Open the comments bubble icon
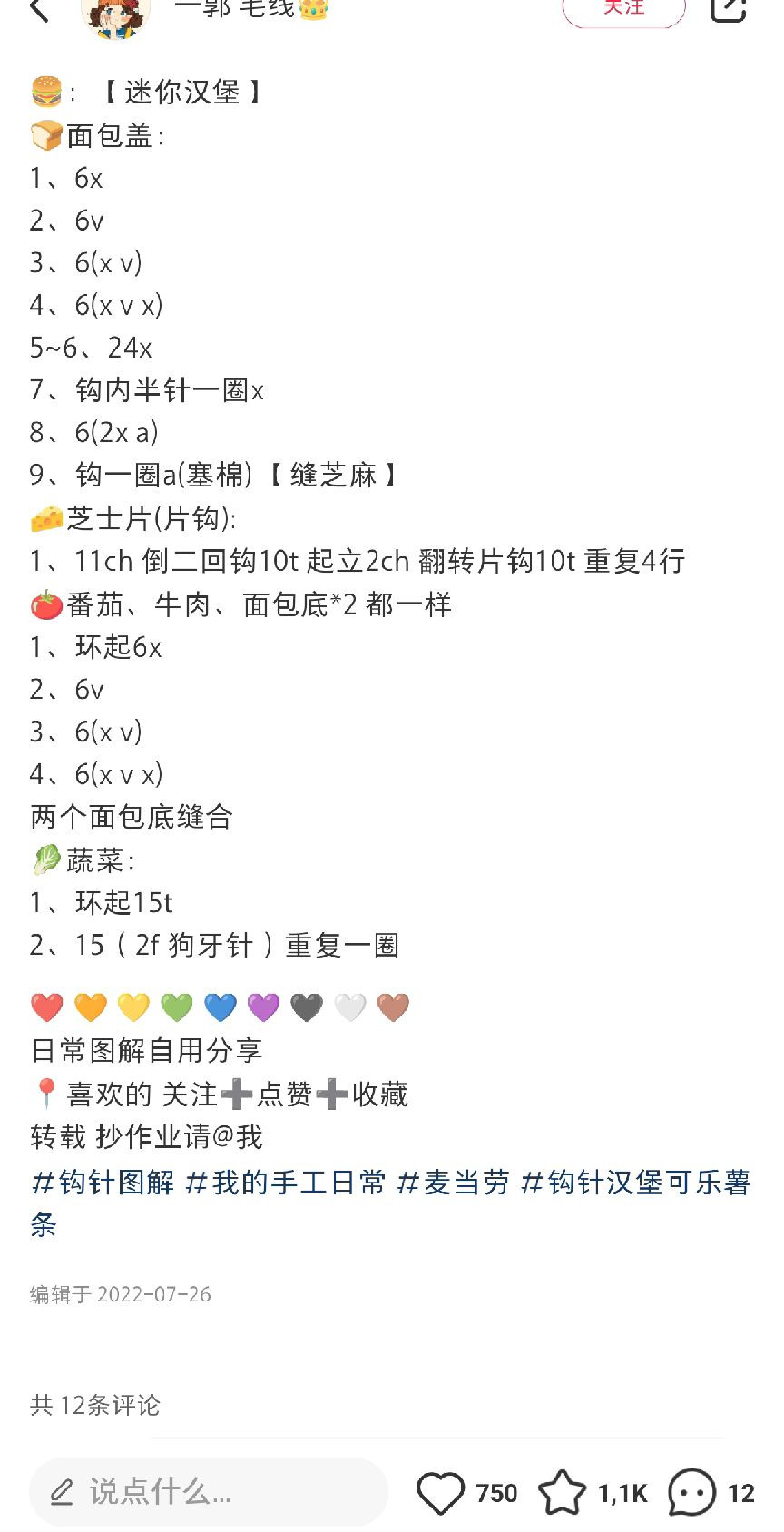Image resolution: width=784 pixels, height=1532 pixels. tap(692, 1493)
